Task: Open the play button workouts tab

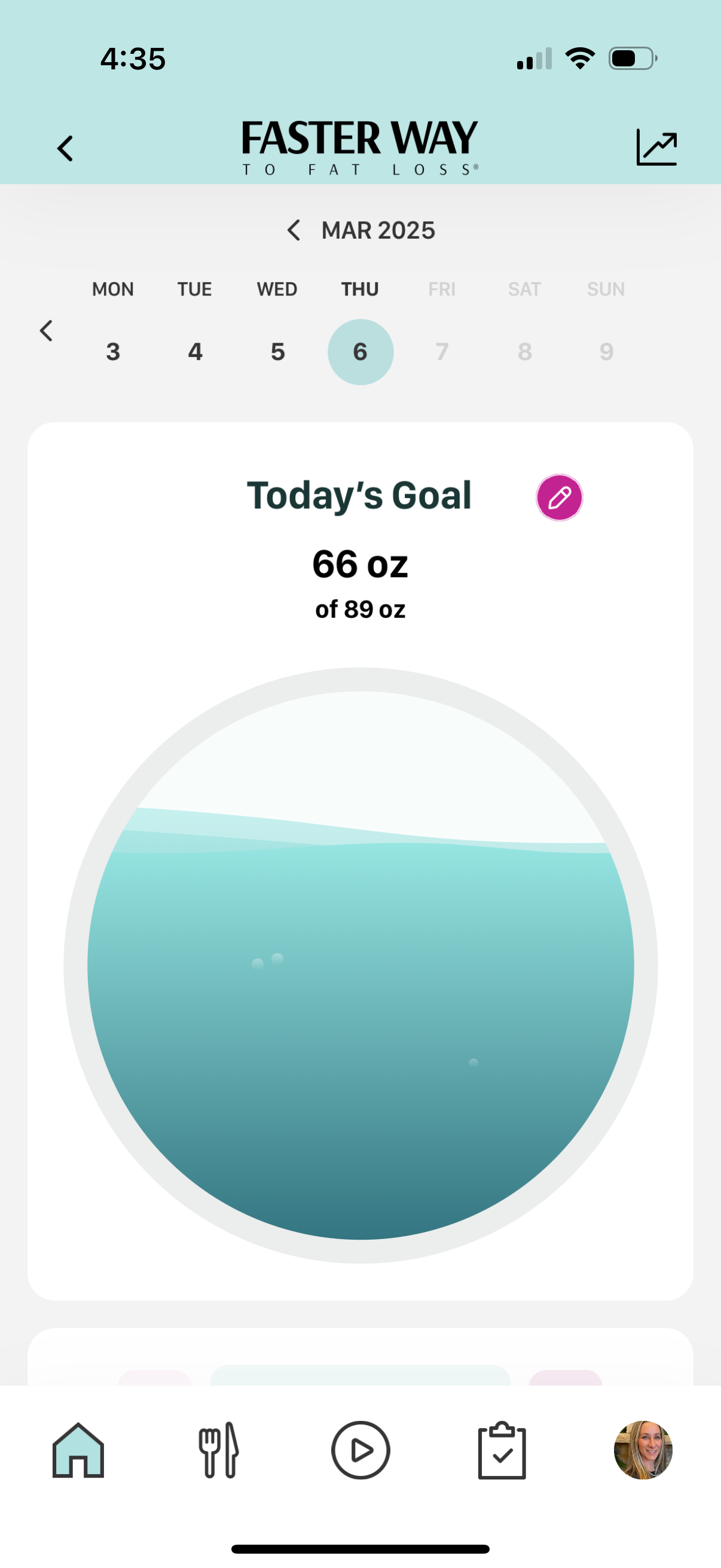Action: click(360, 1451)
